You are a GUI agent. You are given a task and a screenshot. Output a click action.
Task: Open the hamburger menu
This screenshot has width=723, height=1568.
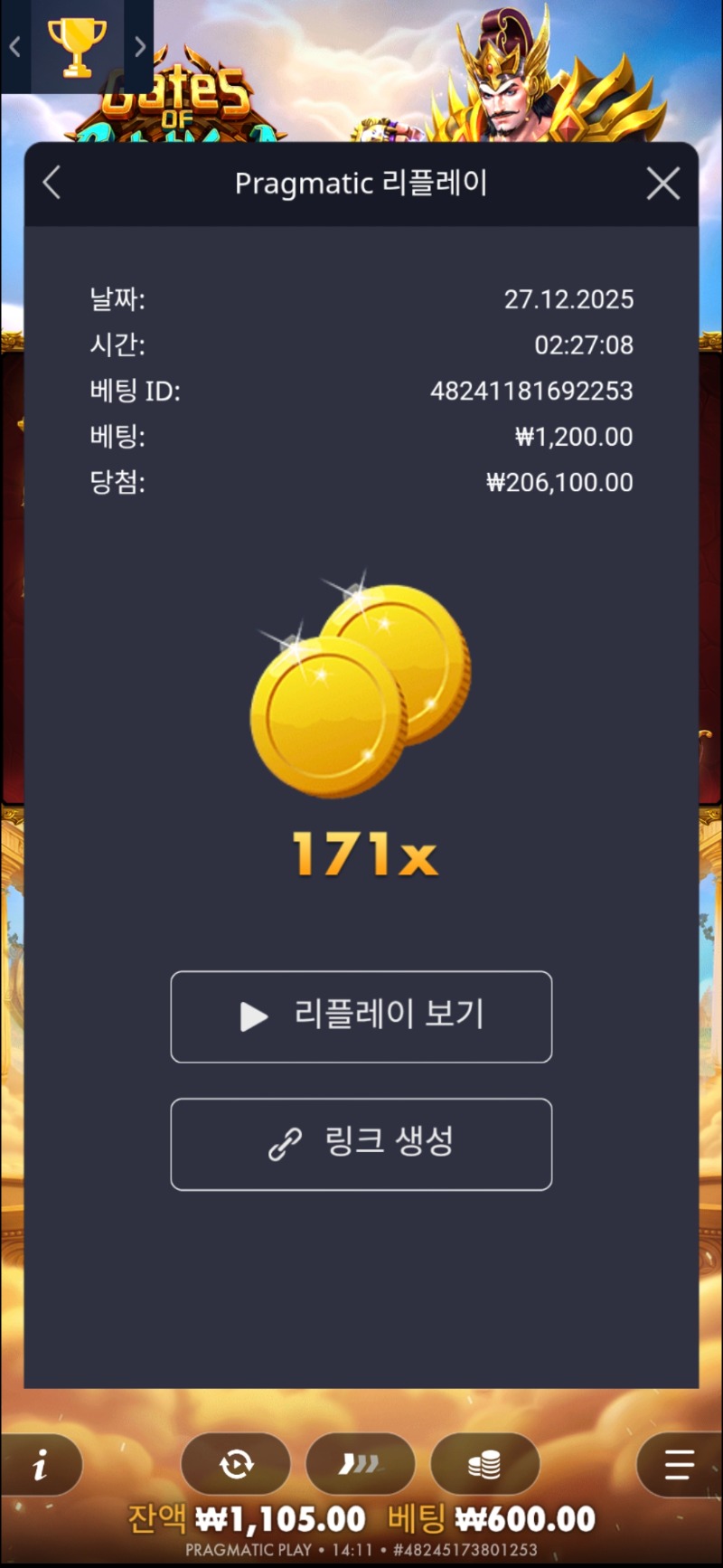point(679,1465)
